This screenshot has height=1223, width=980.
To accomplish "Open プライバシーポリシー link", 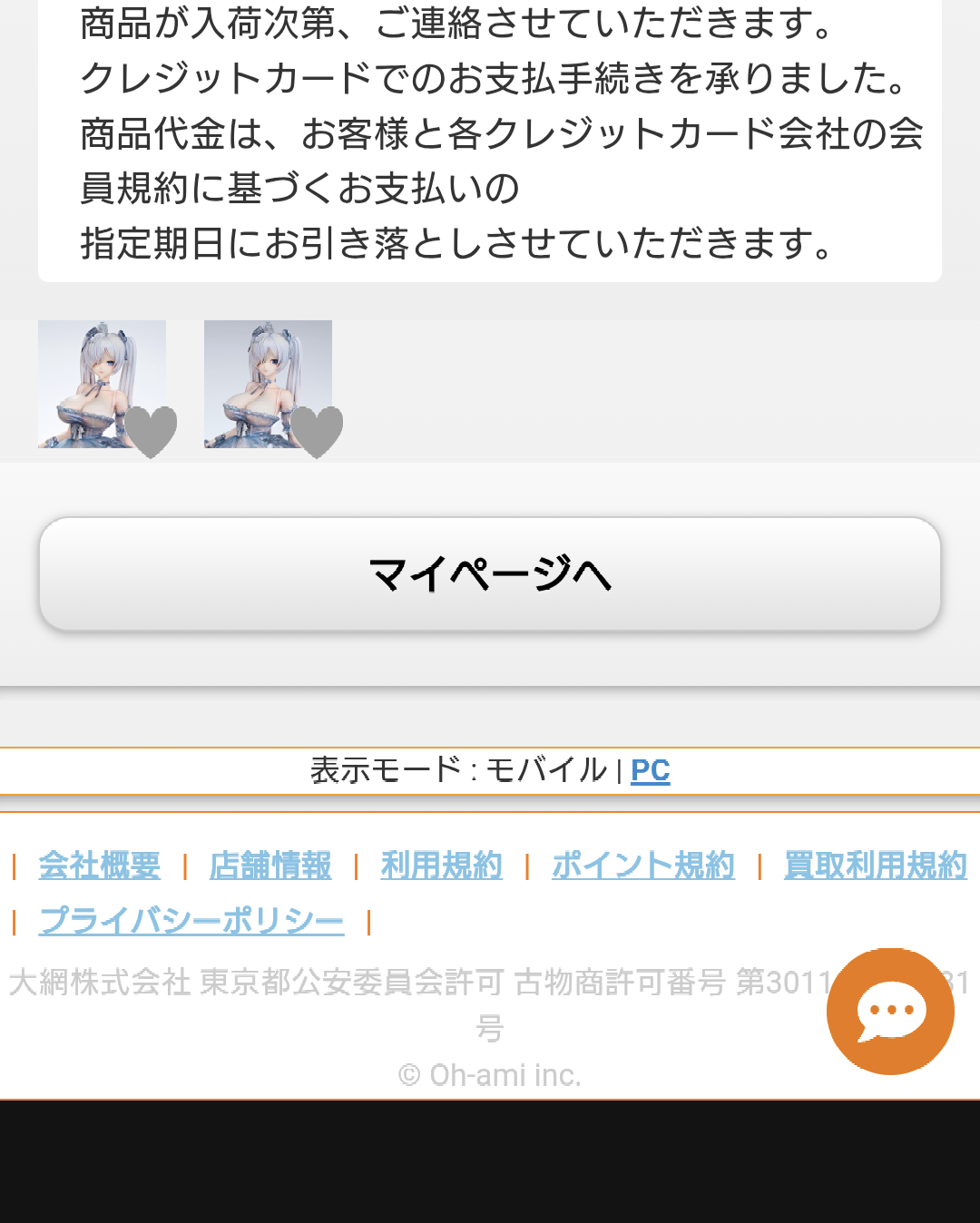I will point(191,921).
